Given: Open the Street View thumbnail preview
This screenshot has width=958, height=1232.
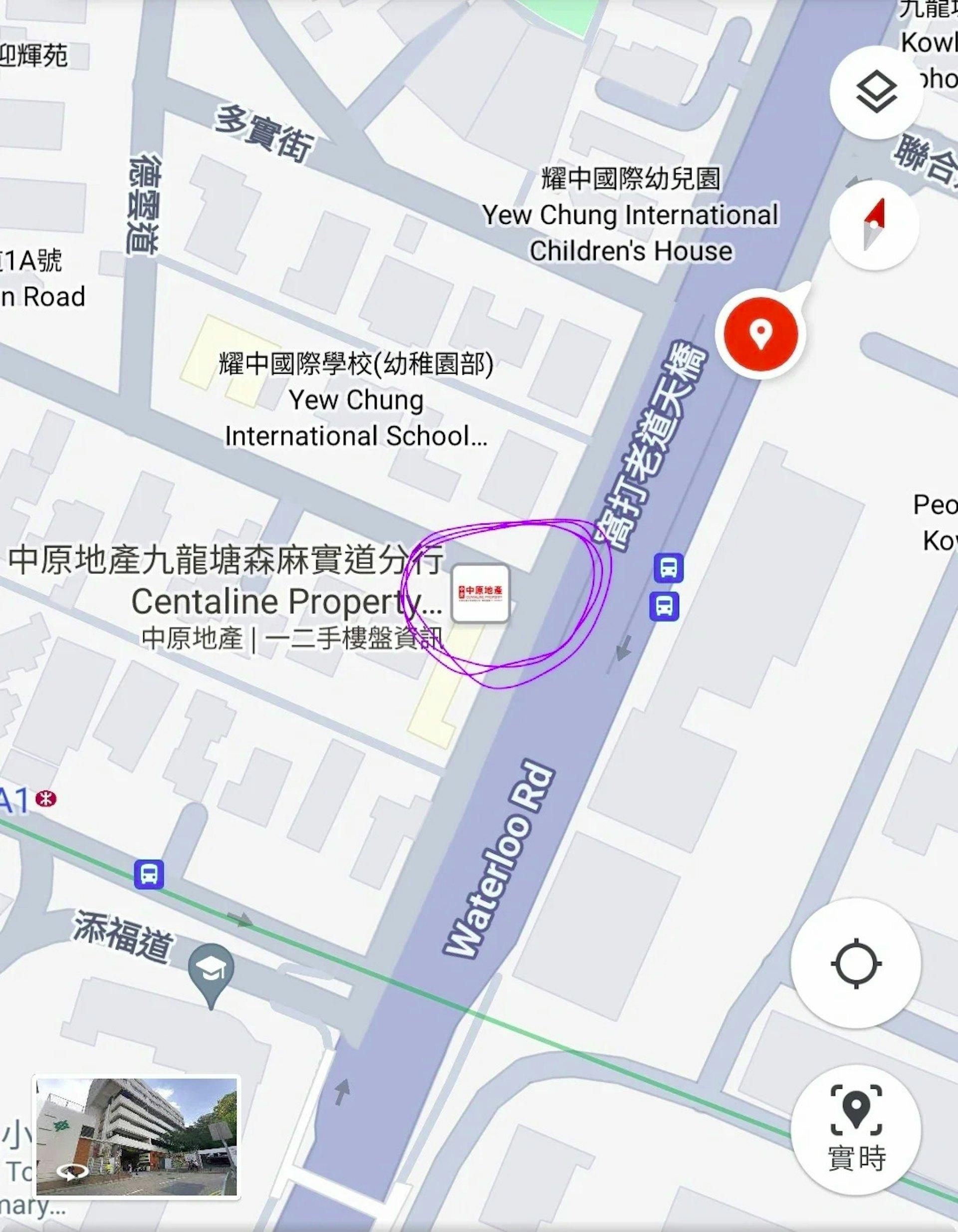Looking at the screenshot, I should click(x=137, y=1137).
